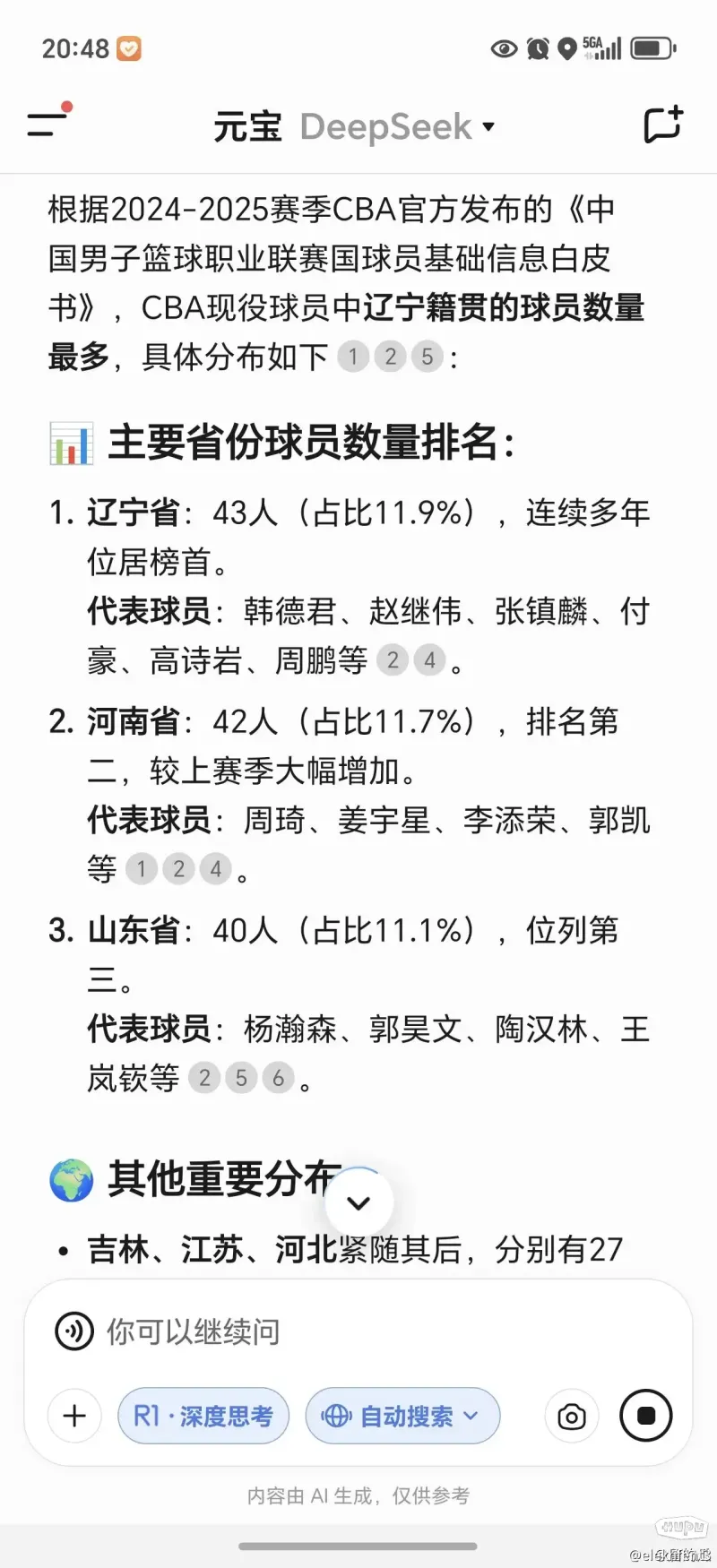This screenshot has height=1568, width=717.
Task: Jump to the bottom of the answer
Action: coord(359,1202)
